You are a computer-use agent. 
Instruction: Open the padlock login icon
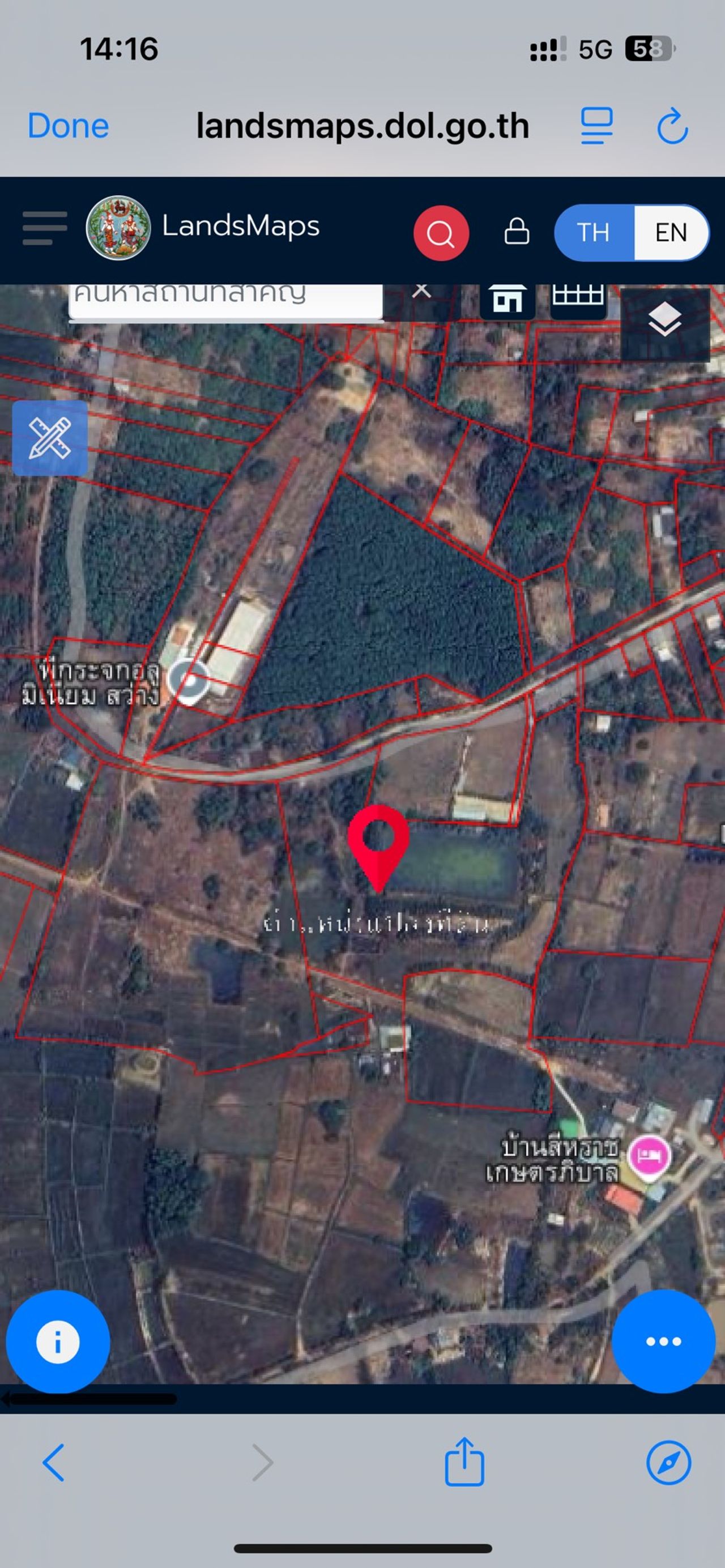point(517,231)
